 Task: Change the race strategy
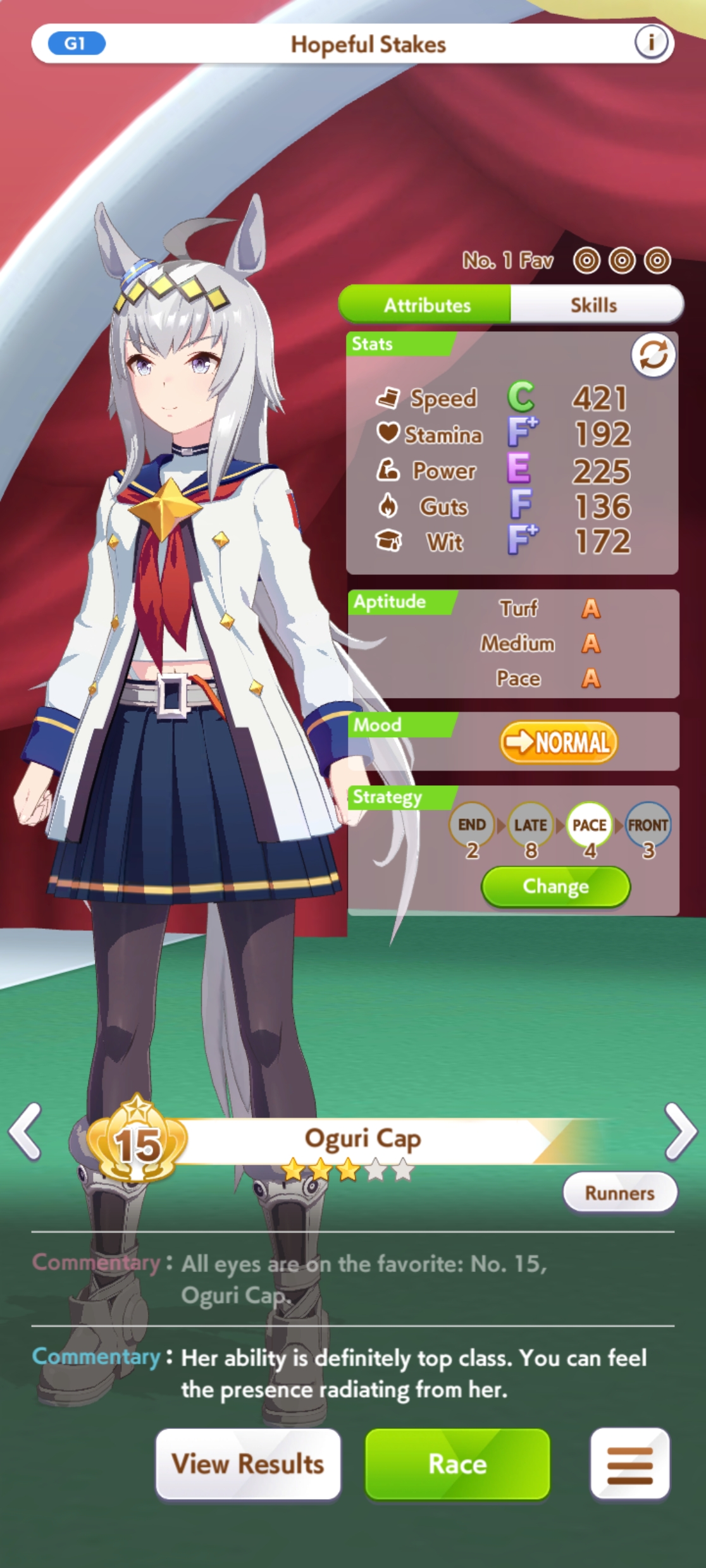click(555, 886)
